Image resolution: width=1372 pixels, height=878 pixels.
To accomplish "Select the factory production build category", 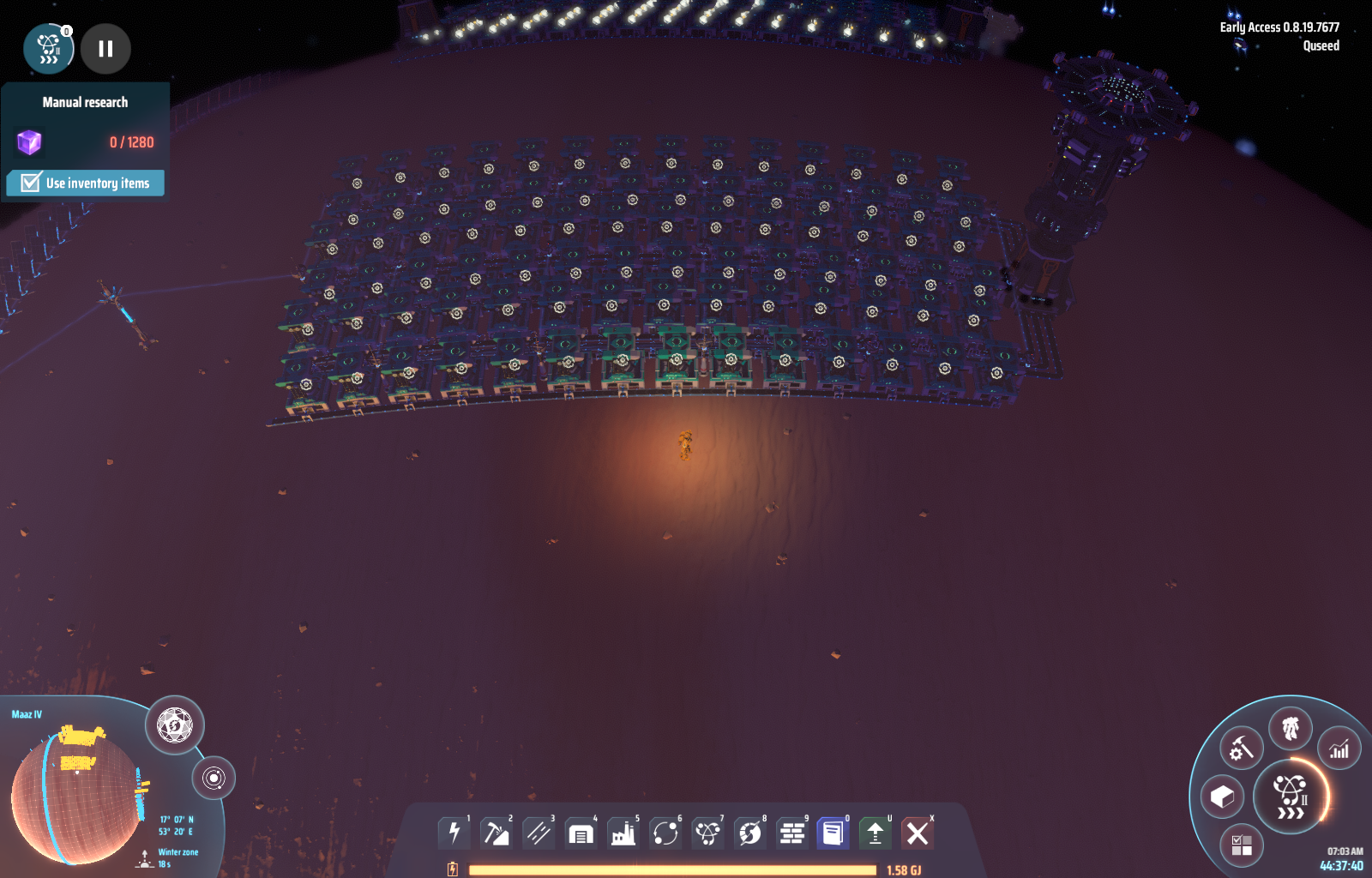I will (x=623, y=833).
